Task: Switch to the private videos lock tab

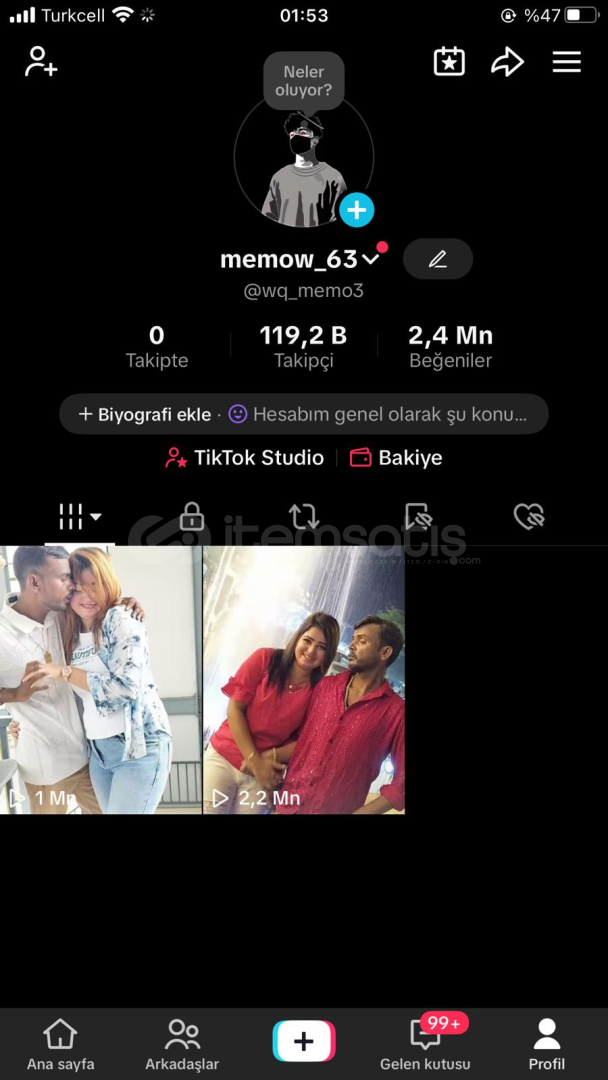Action: 191,517
